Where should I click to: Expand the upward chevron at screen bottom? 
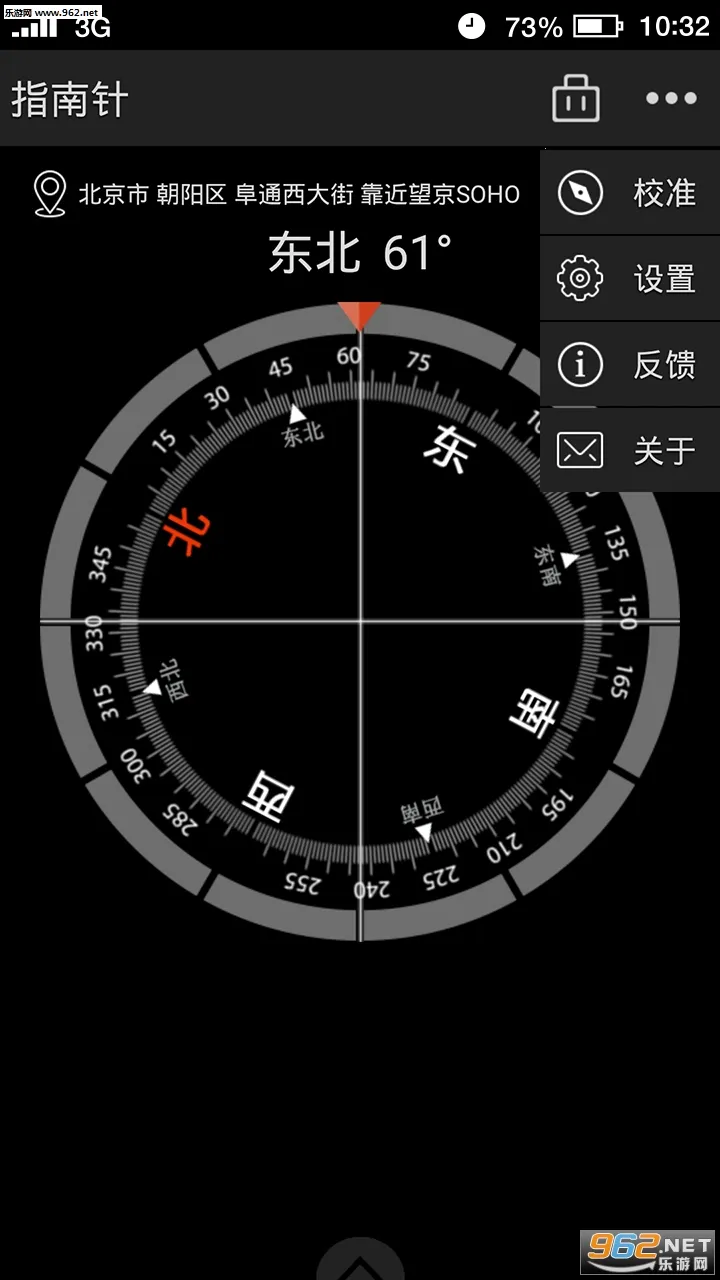360,1265
